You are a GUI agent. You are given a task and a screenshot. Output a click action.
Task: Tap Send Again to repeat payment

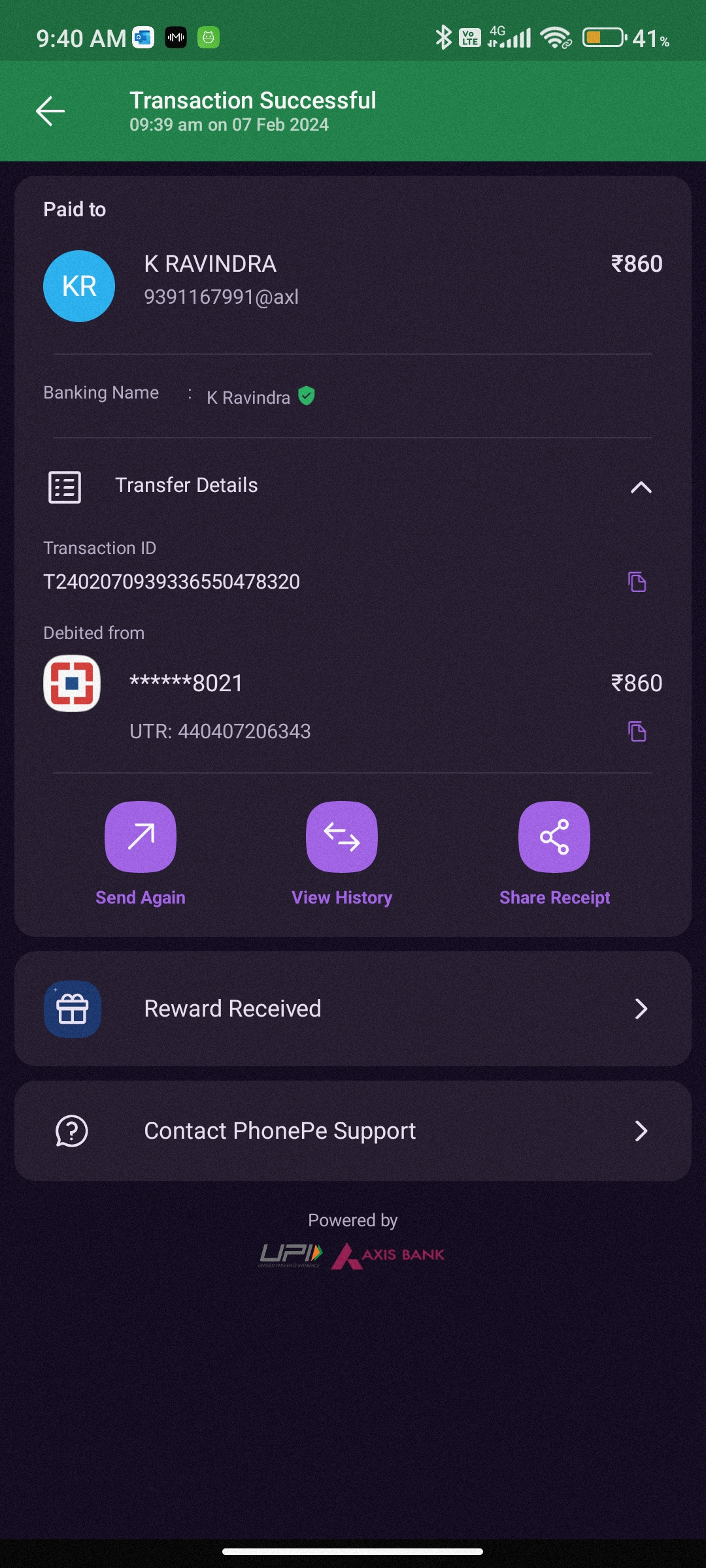(x=141, y=837)
